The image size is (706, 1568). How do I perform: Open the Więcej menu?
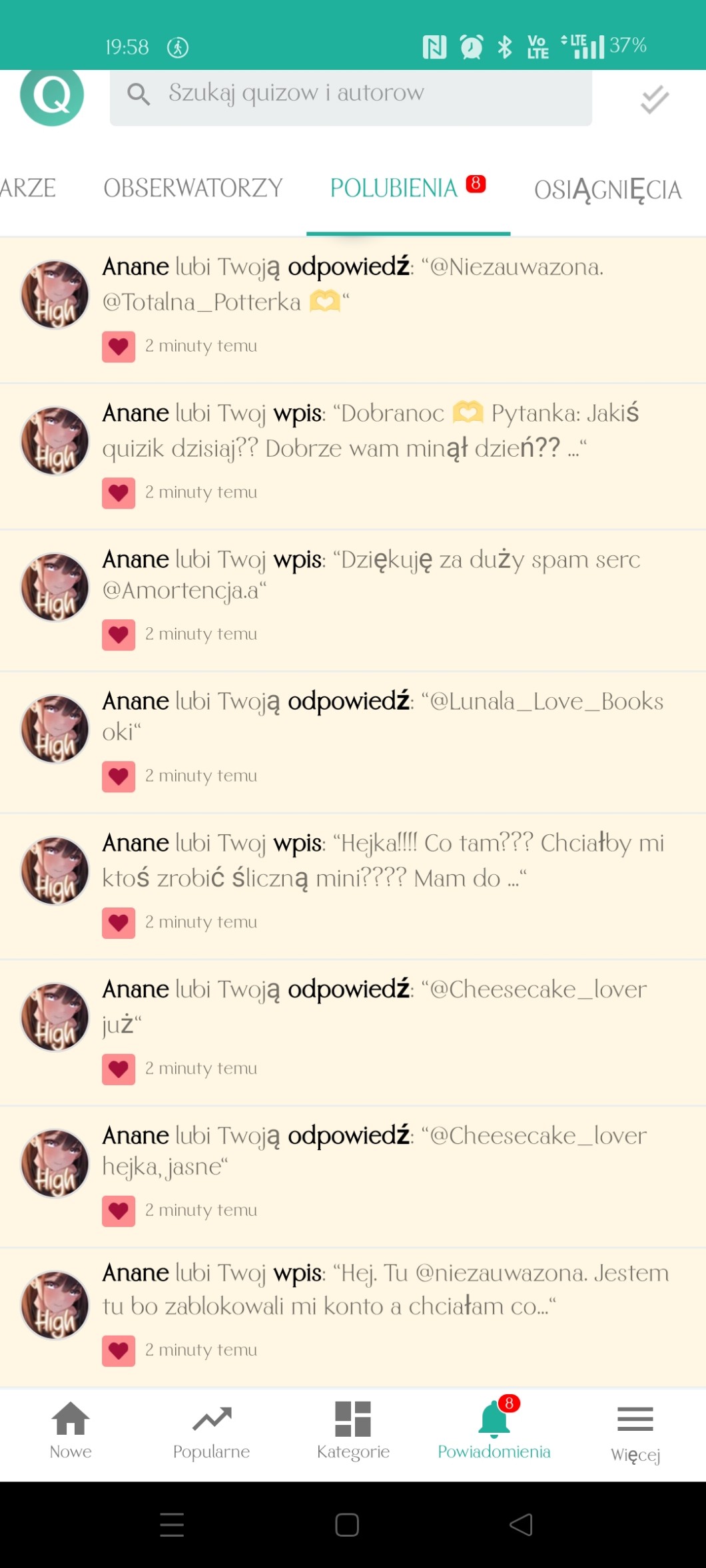click(x=635, y=1430)
